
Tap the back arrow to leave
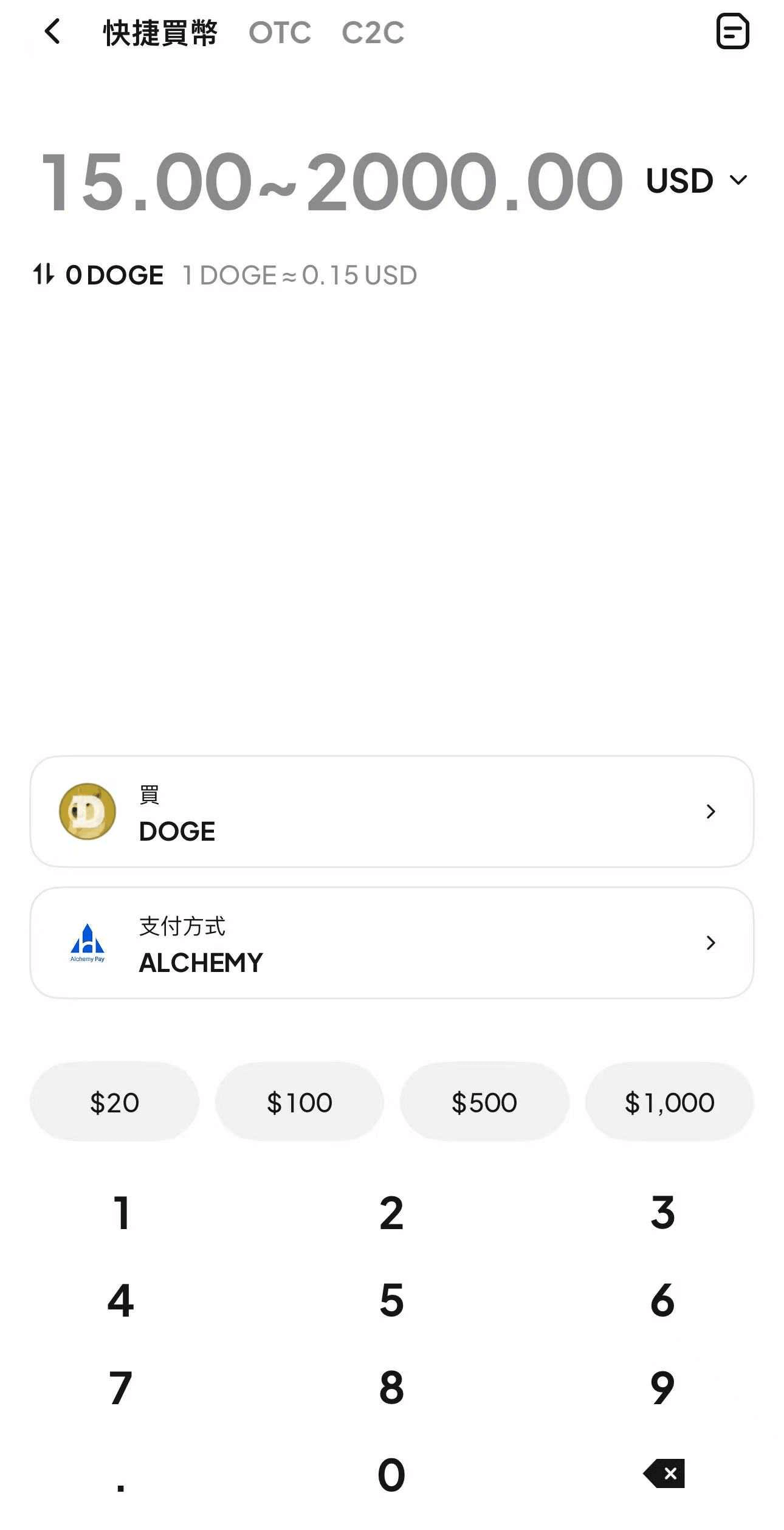tap(52, 32)
